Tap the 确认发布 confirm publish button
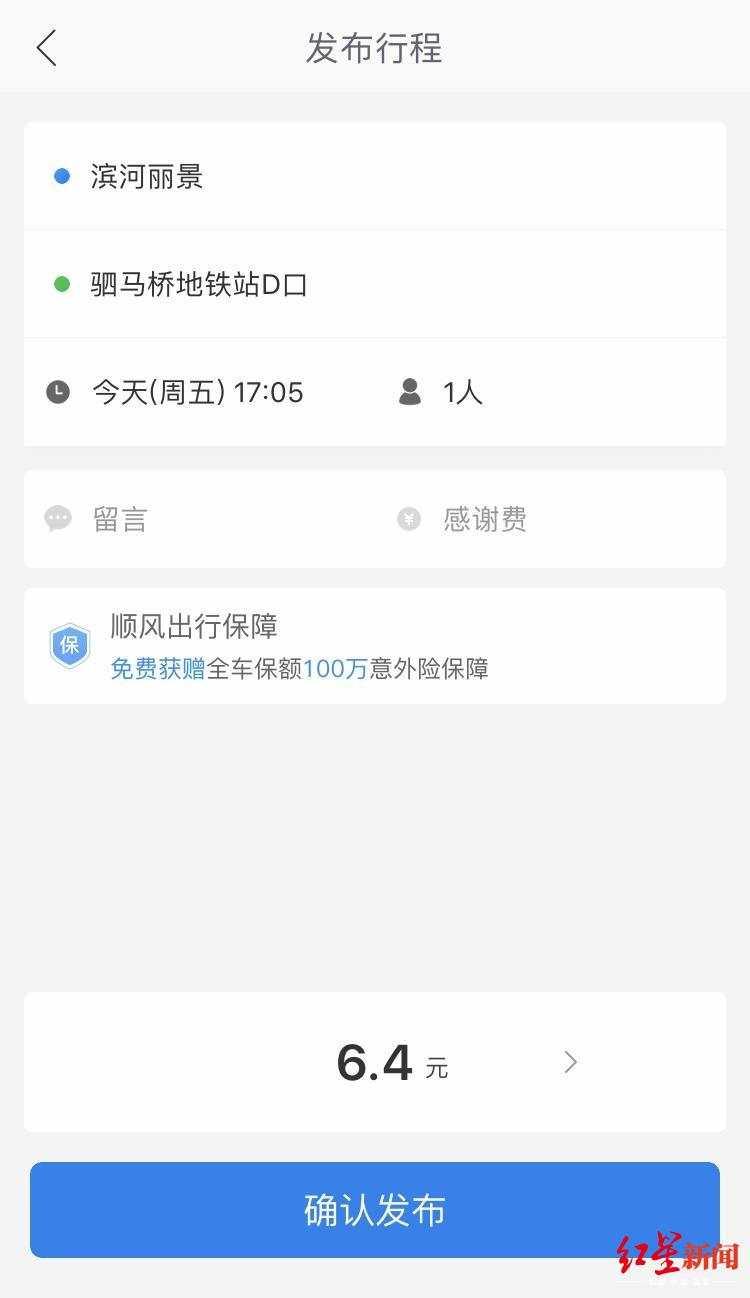750x1298 pixels. (375, 1209)
